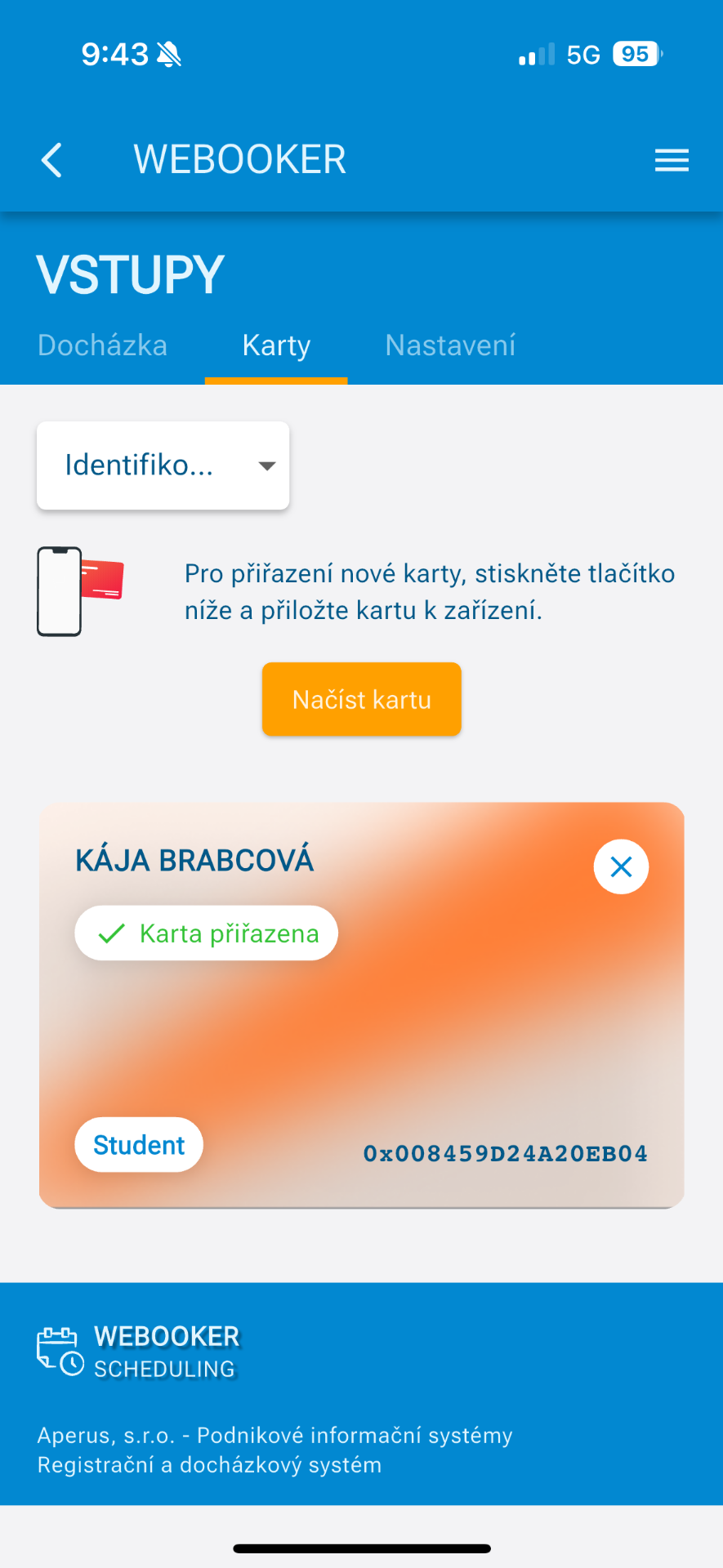Go back using the header arrow
Viewport: 723px width, 1568px height.
(52, 160)
